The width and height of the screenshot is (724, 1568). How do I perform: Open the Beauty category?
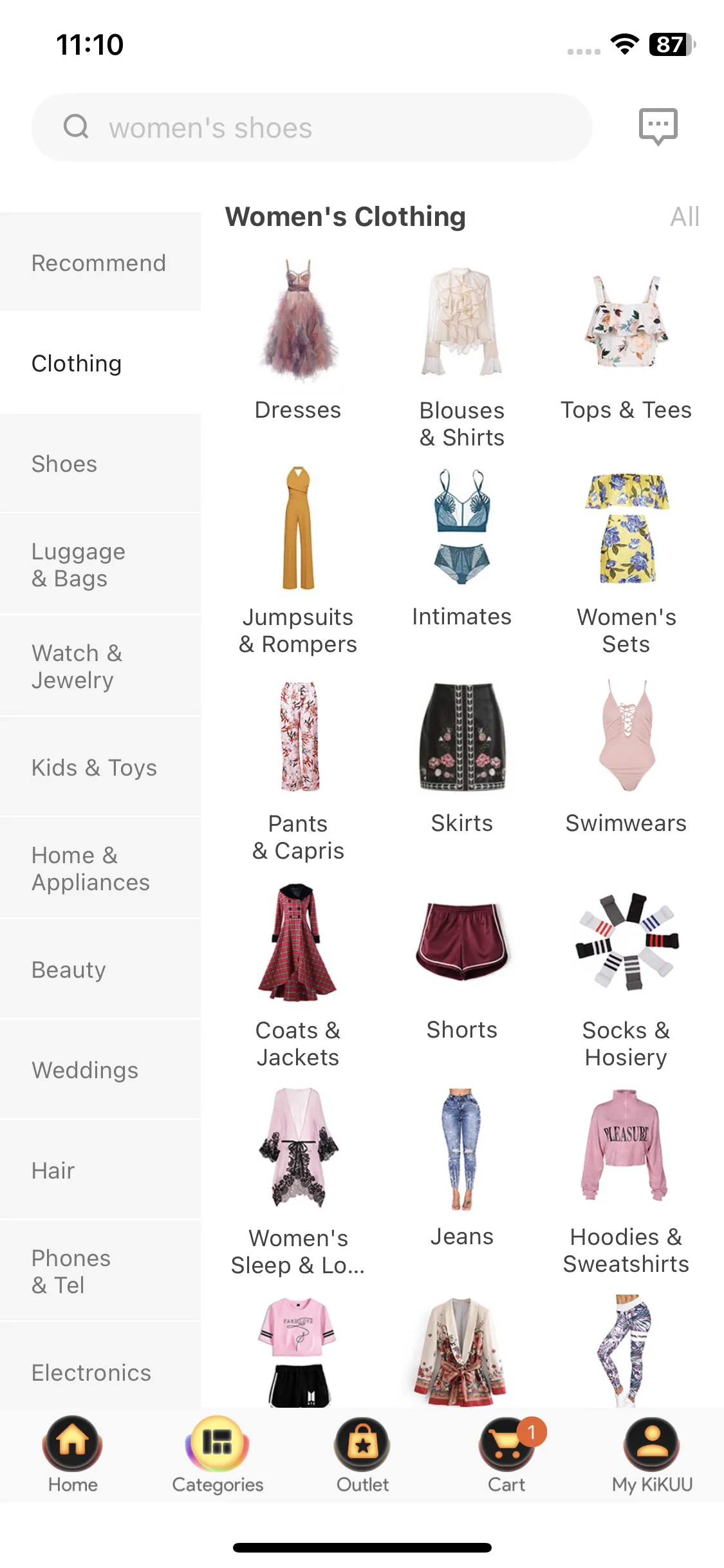click(x=69, y=969)
